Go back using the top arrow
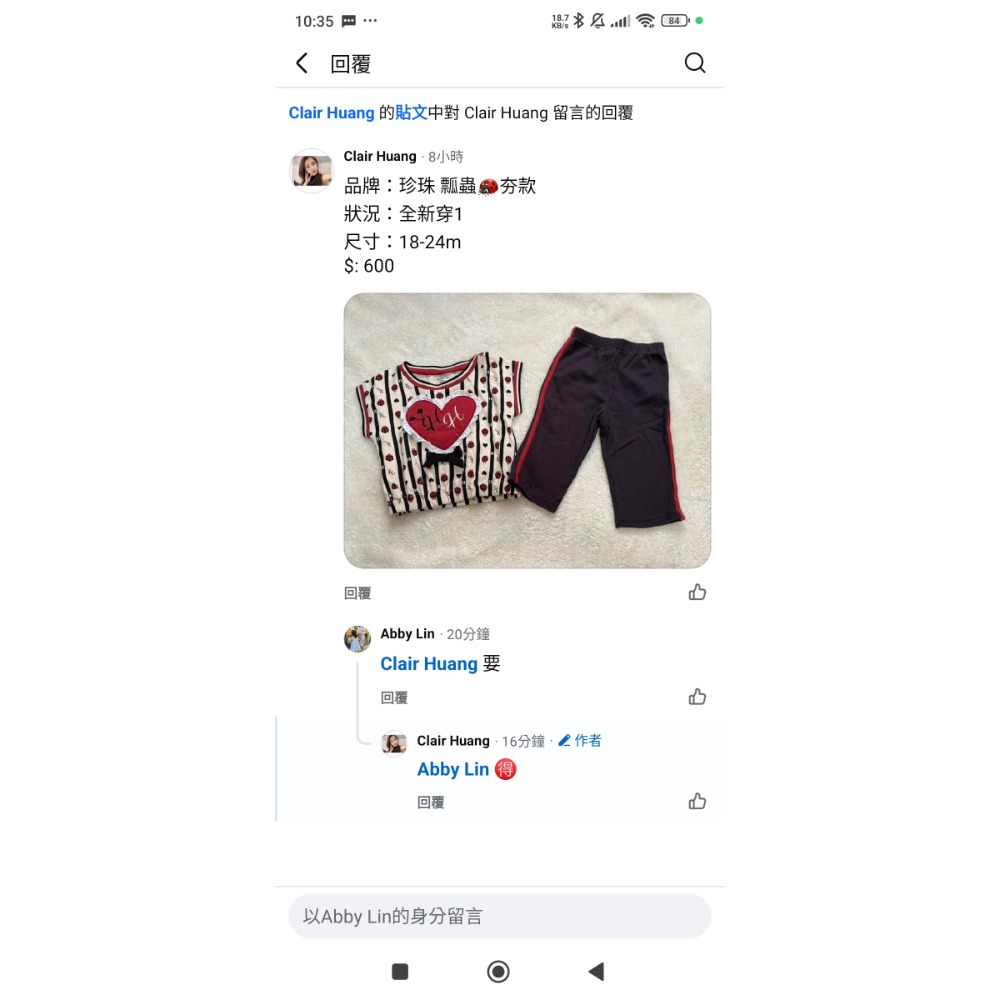Image resolution: width=1000 pixels, height=1000 pixels. (x=302, y=64)
